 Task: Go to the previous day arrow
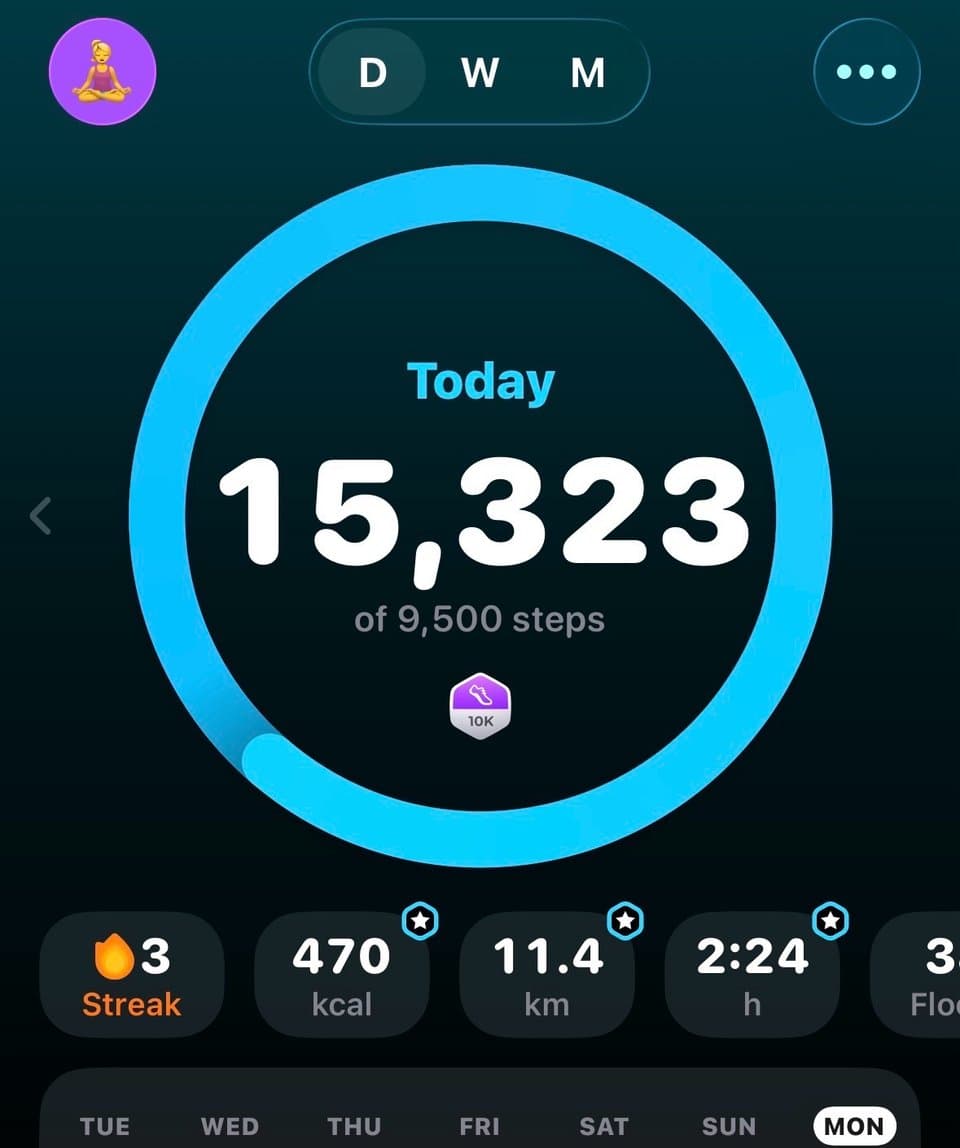pos(41,516)
